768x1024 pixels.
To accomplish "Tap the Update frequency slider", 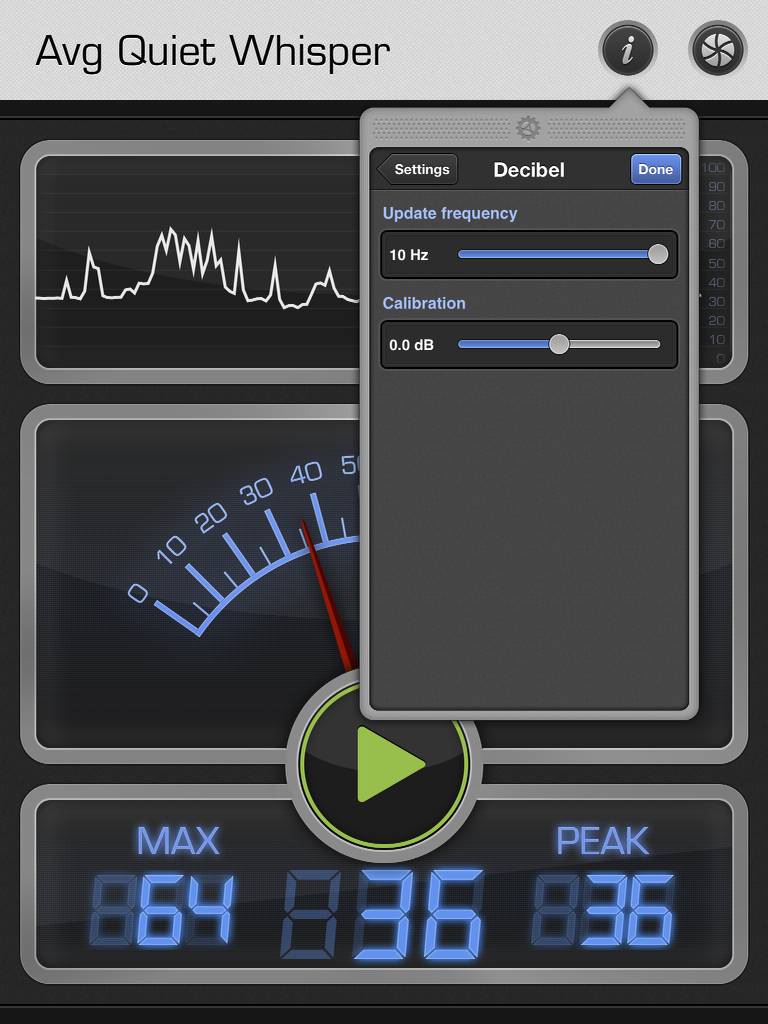I will pyautogui.click(x=558, y=255).
